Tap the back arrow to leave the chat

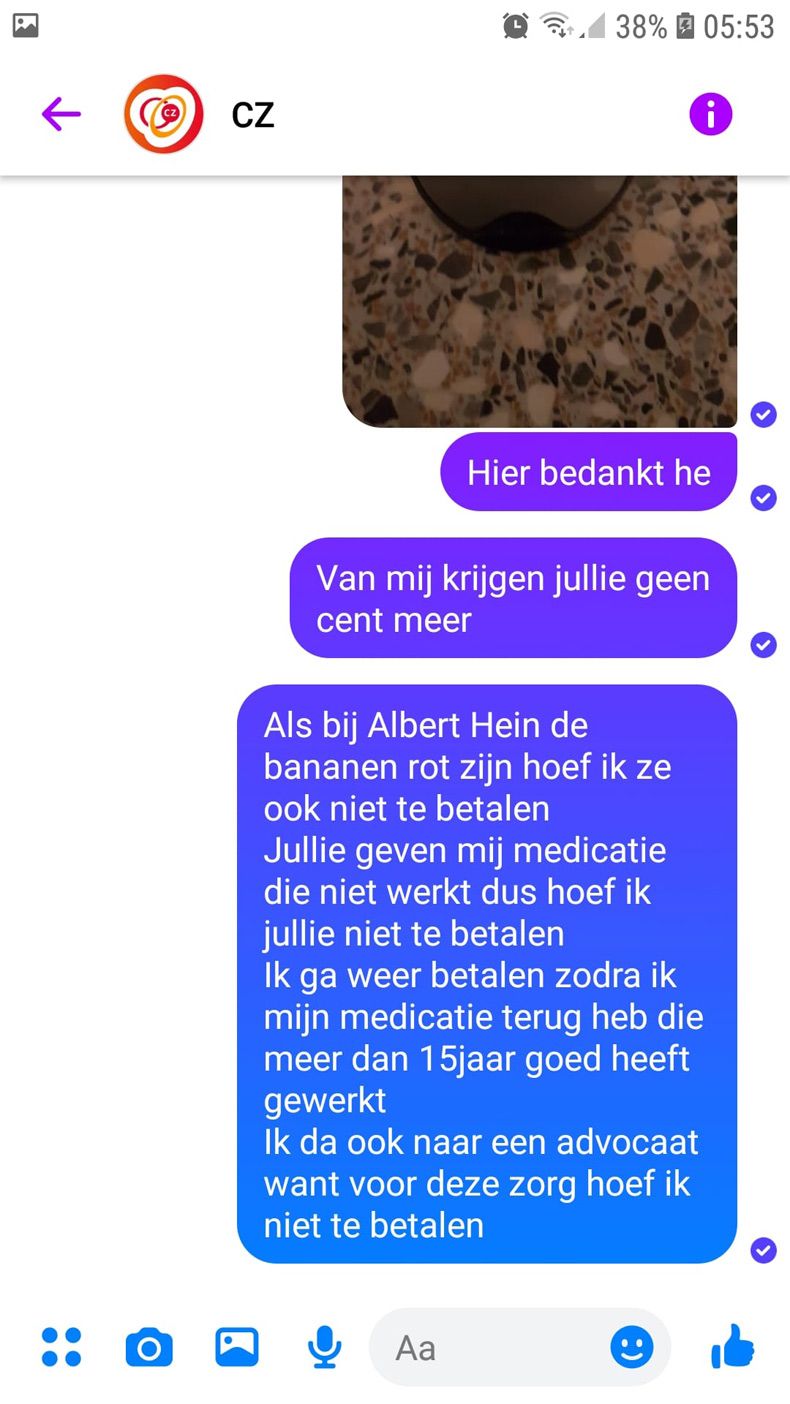[61, 113]
